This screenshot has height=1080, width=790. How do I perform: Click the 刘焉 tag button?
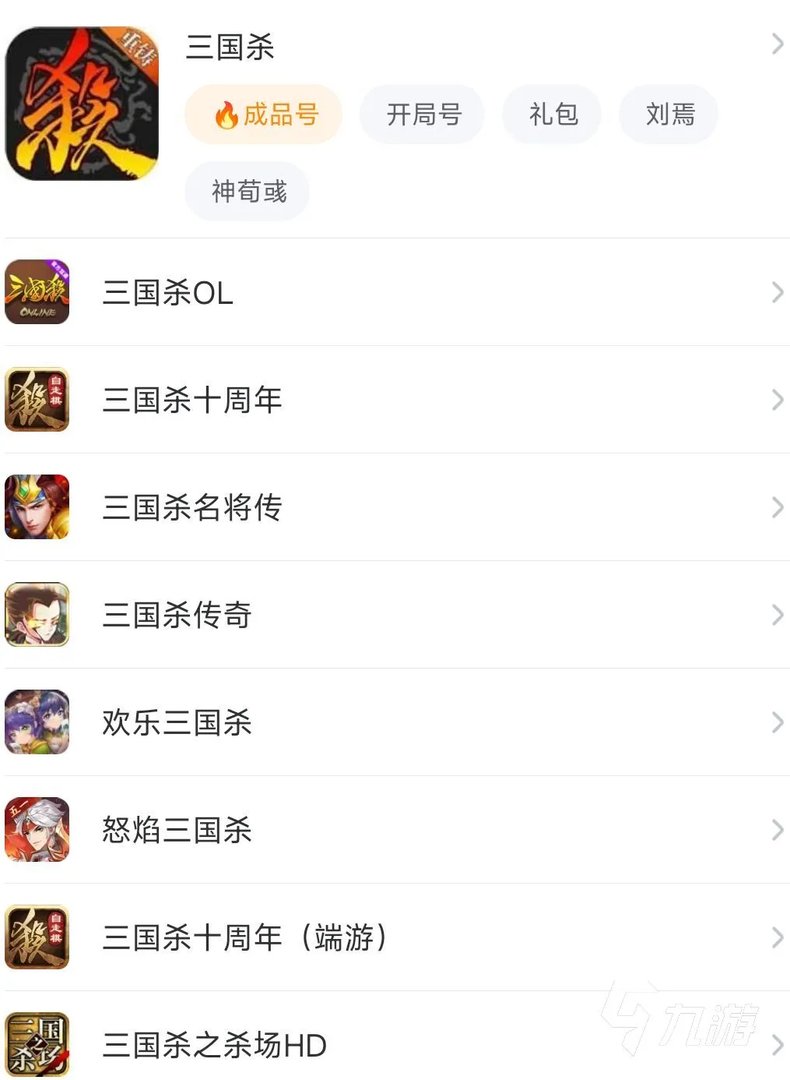pyautogui.click(x=668, y=114)
